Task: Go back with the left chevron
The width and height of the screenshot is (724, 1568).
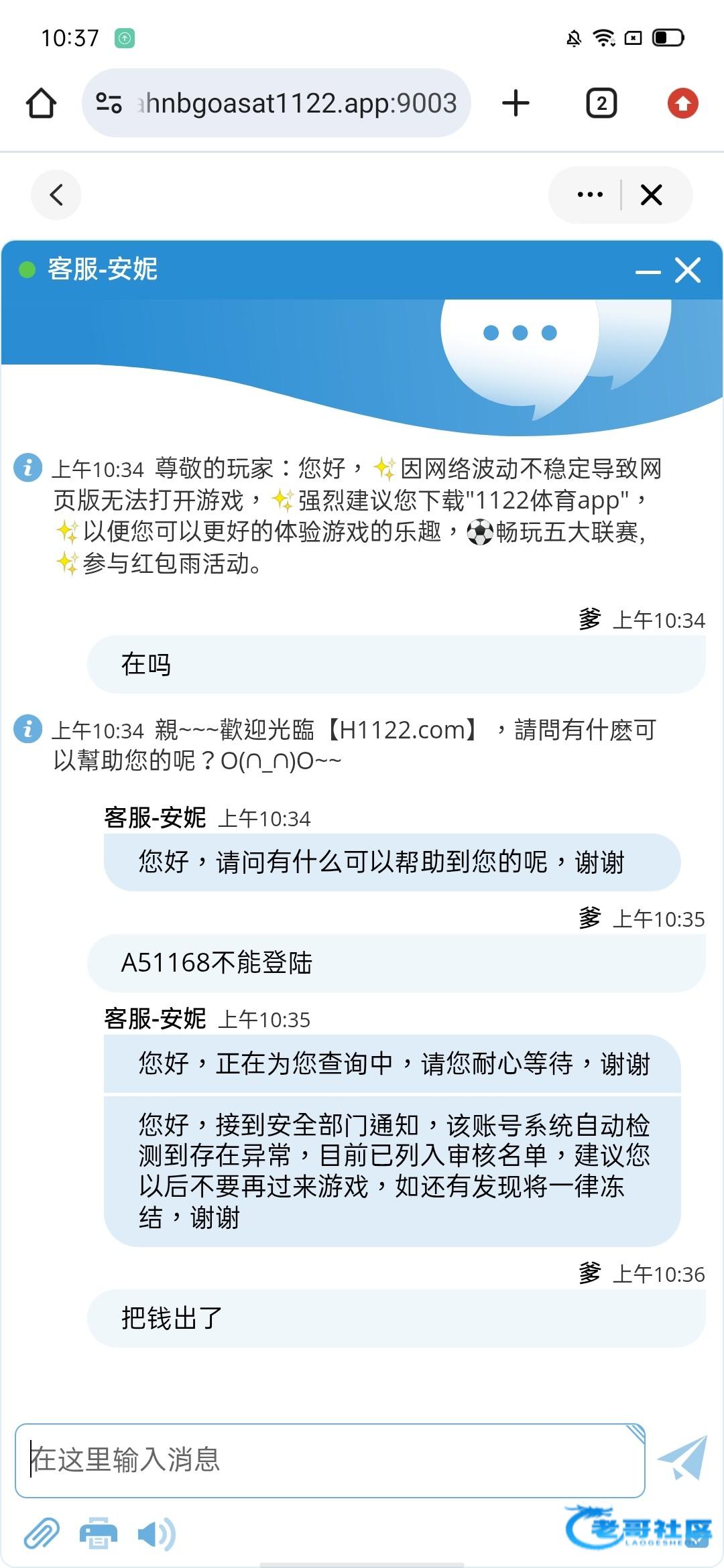Action: click(x=56, y=195)
